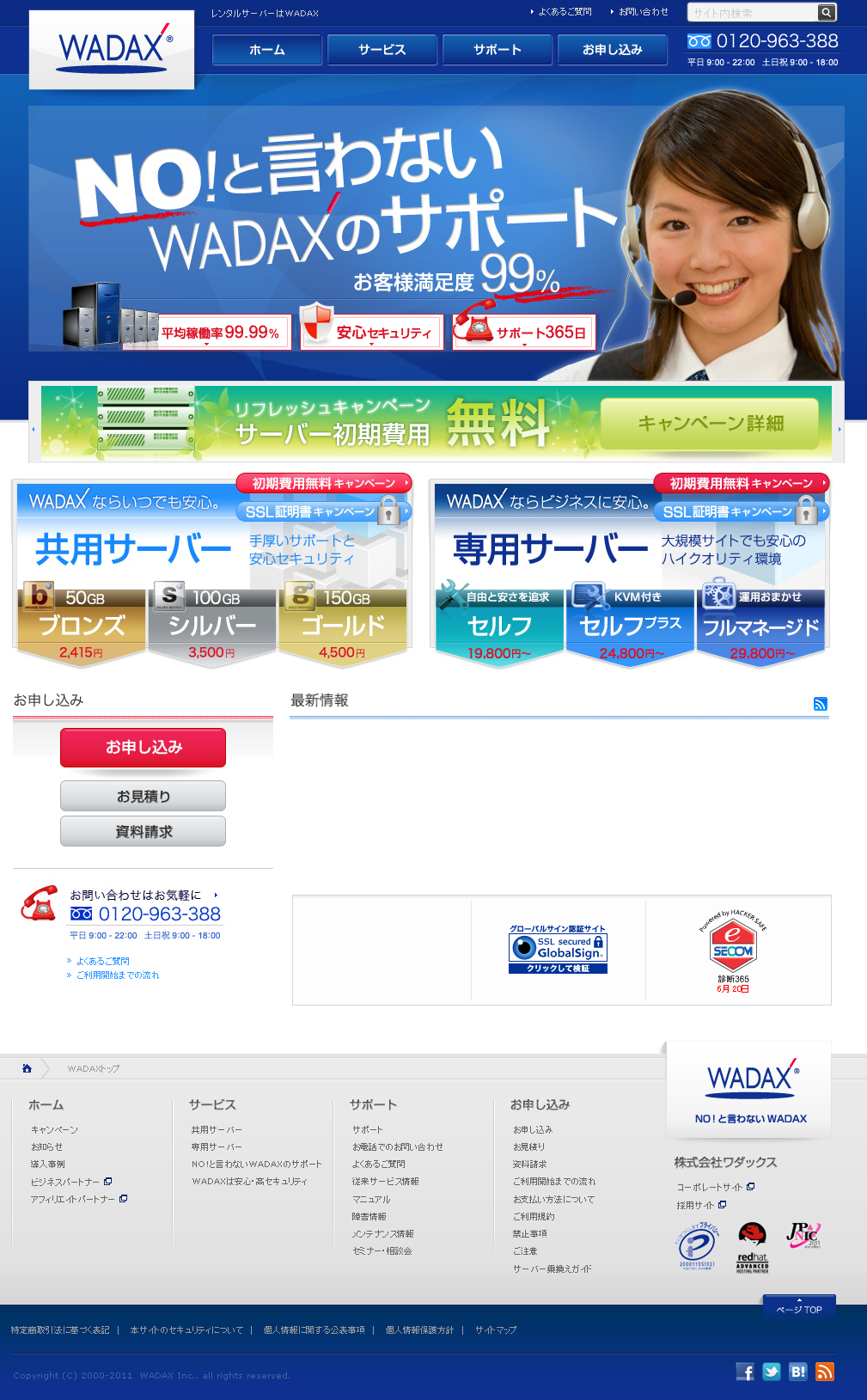The image size is (867, 1400).
Task: Tap the お見積り button
Action: click(143, 796)
